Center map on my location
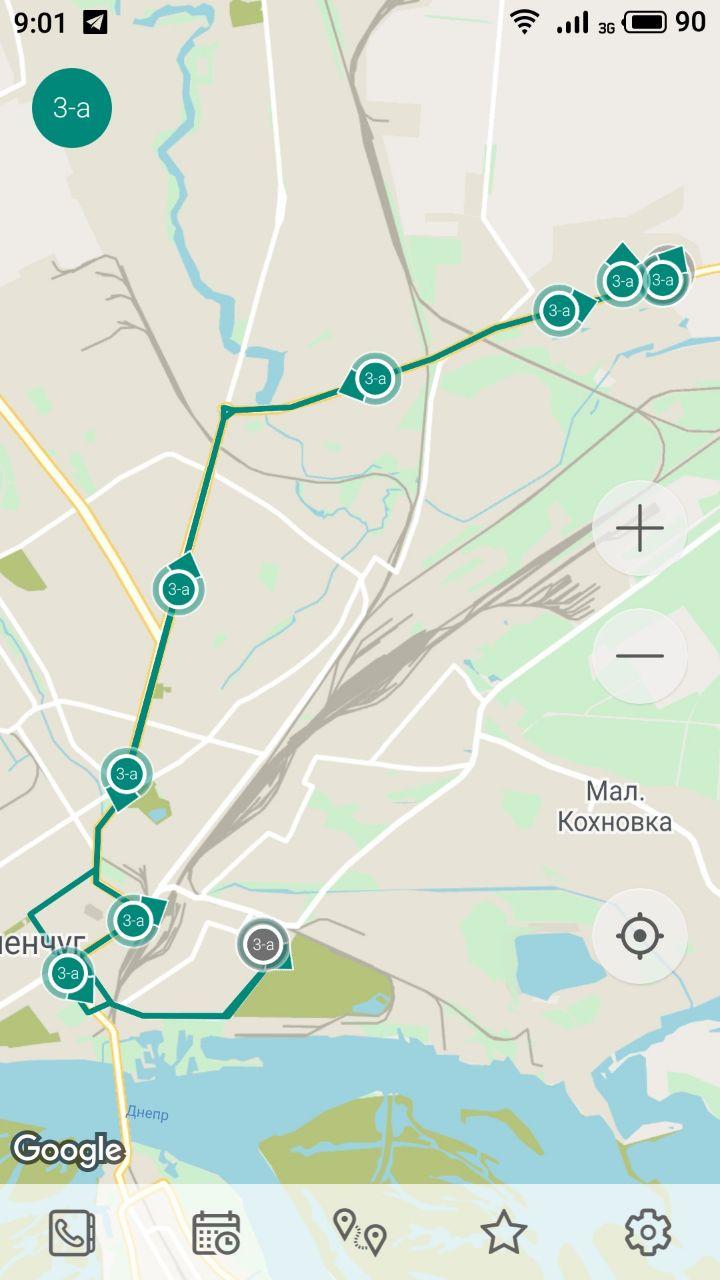The height and width of the screenshot is (1280, 720). point(640,937)
